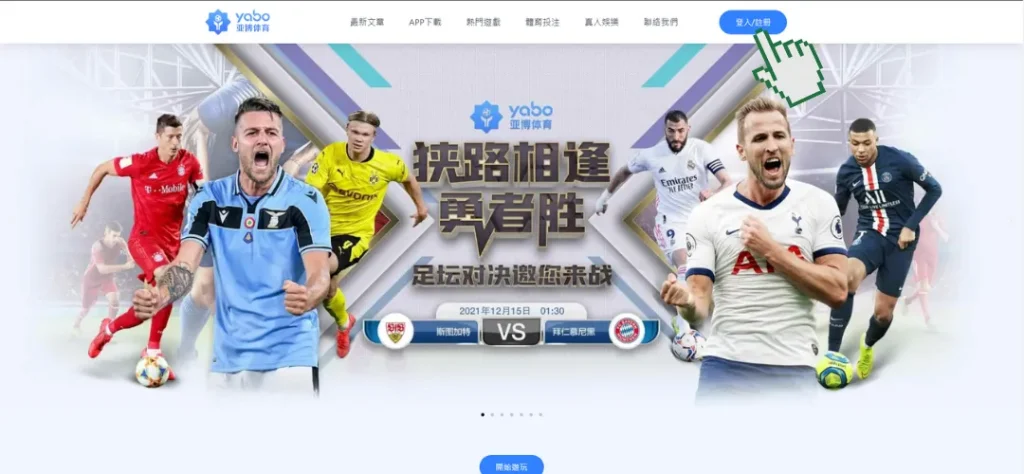Tap the 登入/註冊 button
The width and height of the screenshot is (1024, 474).
coord(752,22)
